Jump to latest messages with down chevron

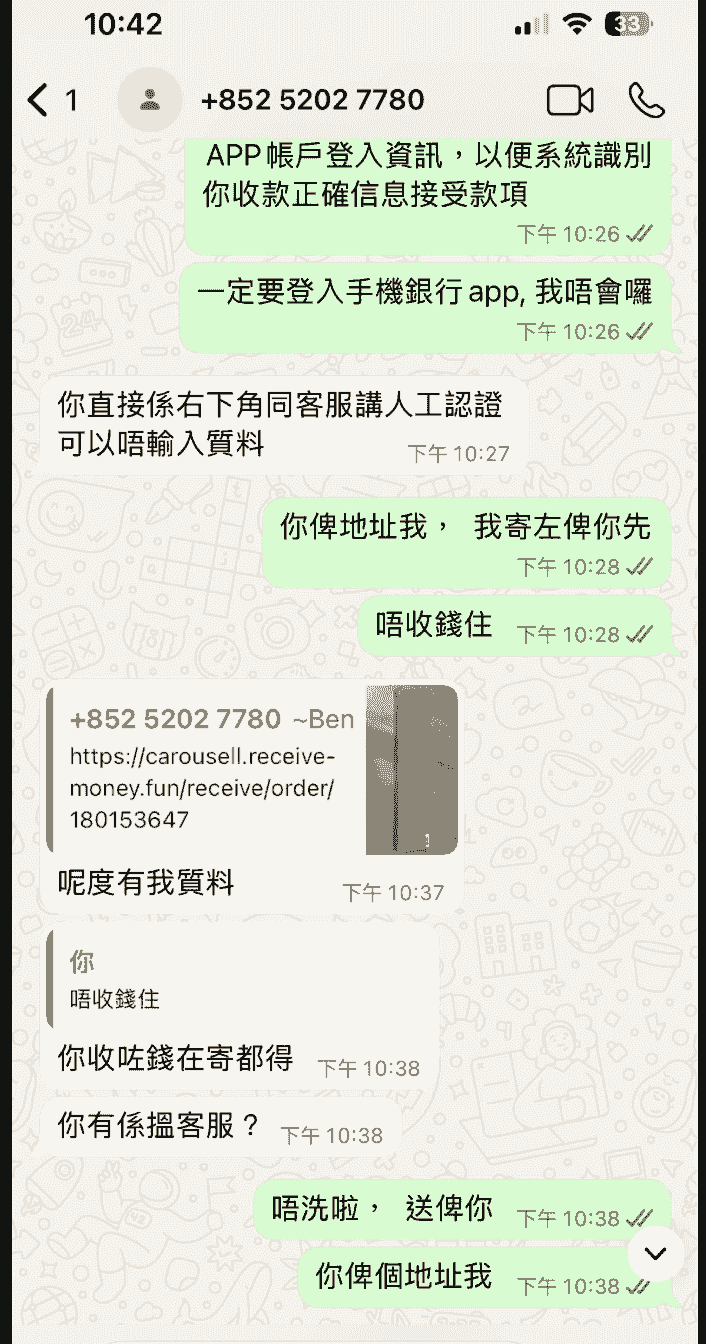(x=656, y=1253)
